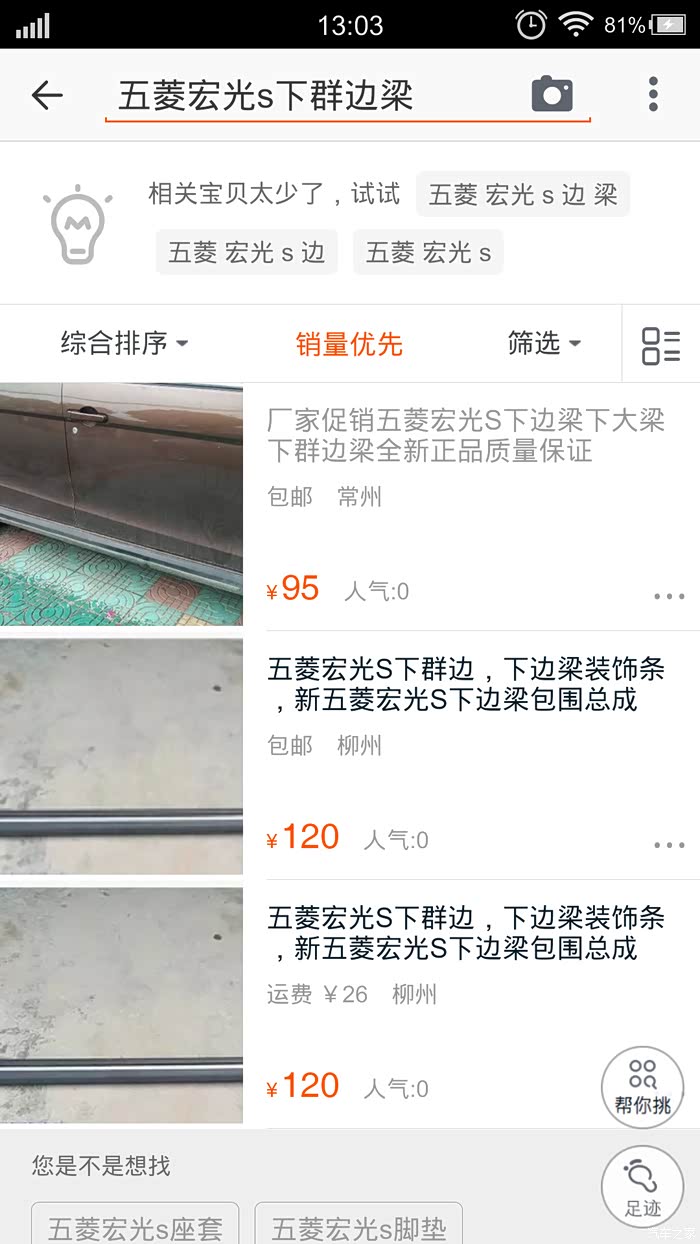Sort by 销量优先

coord(349,344)
